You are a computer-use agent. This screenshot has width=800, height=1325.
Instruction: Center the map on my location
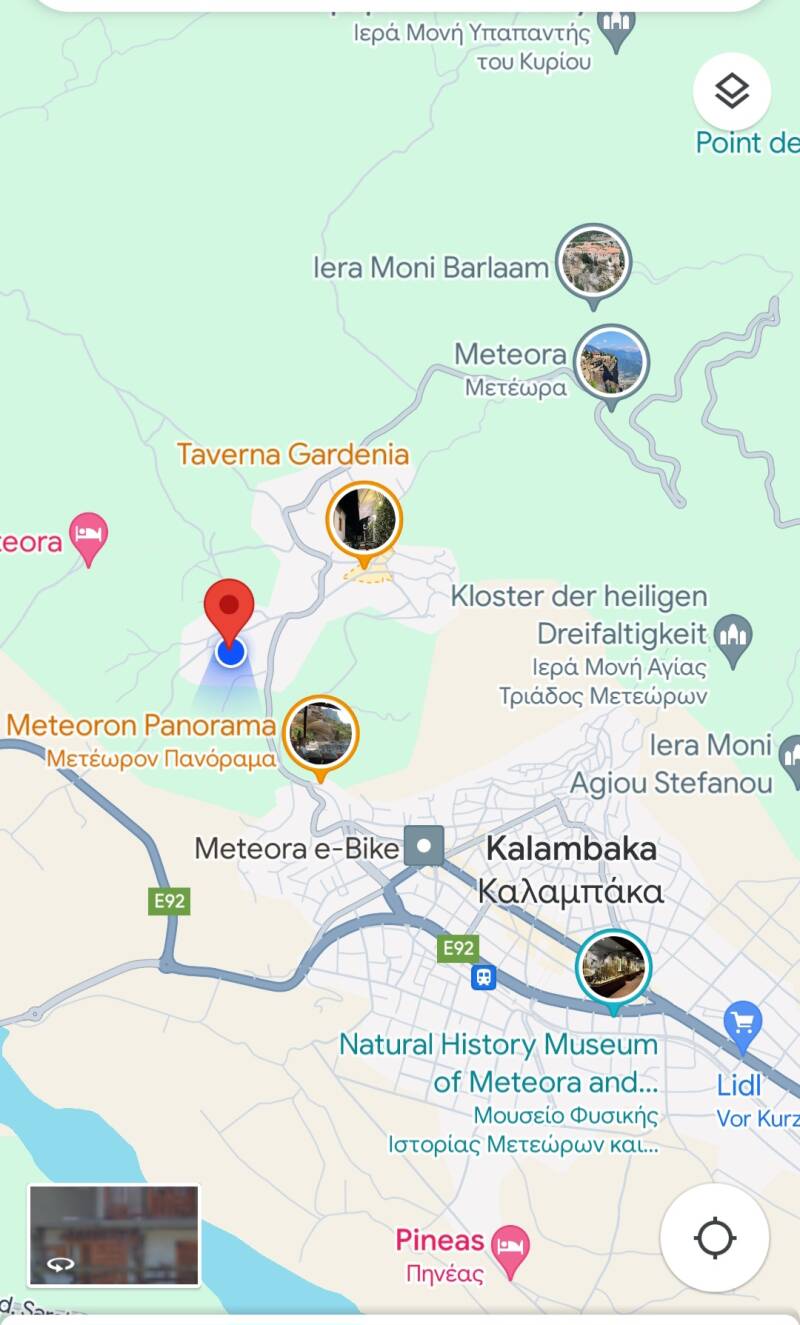click(x=715, y=1238)
